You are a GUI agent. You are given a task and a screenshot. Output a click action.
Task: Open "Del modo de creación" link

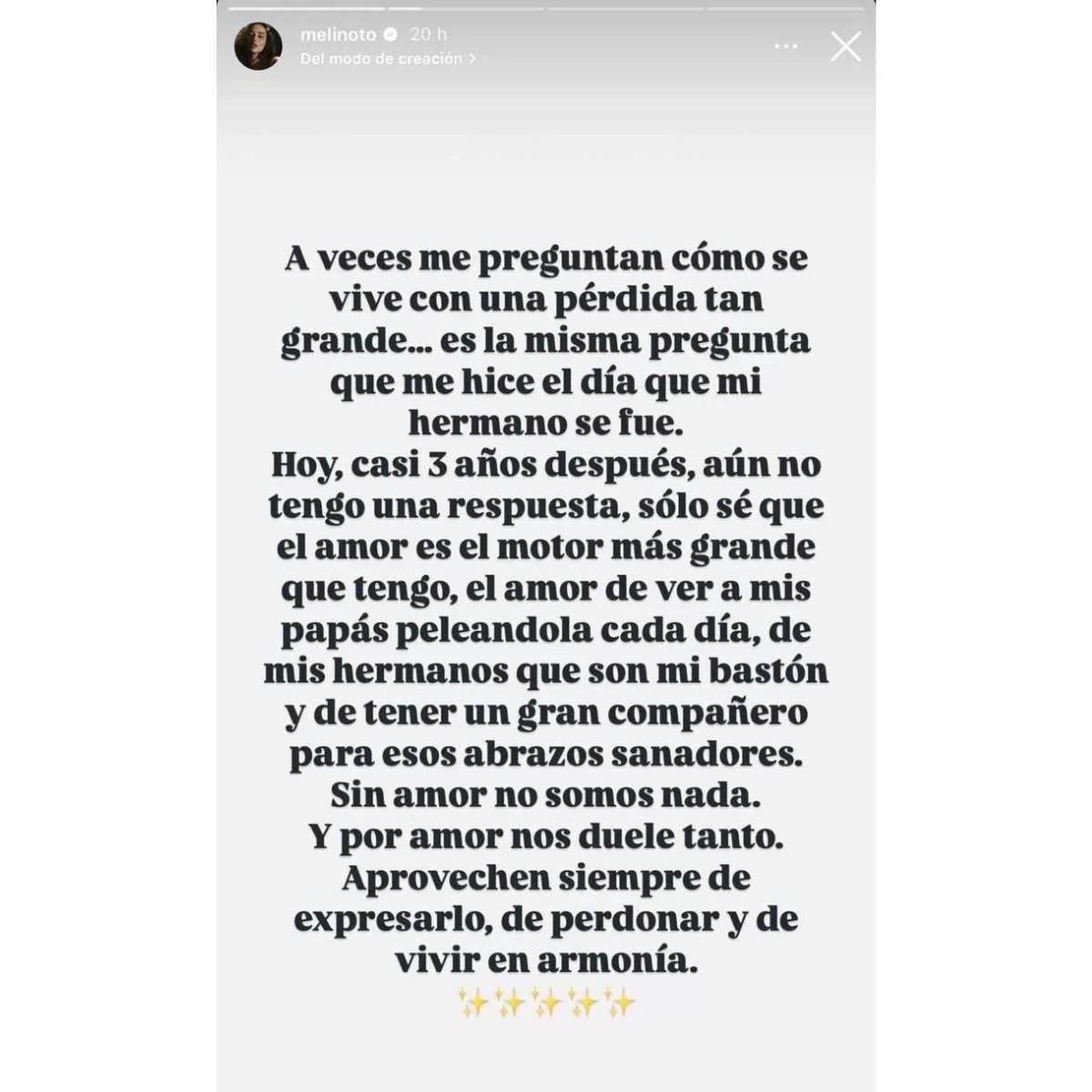point(387,58)
